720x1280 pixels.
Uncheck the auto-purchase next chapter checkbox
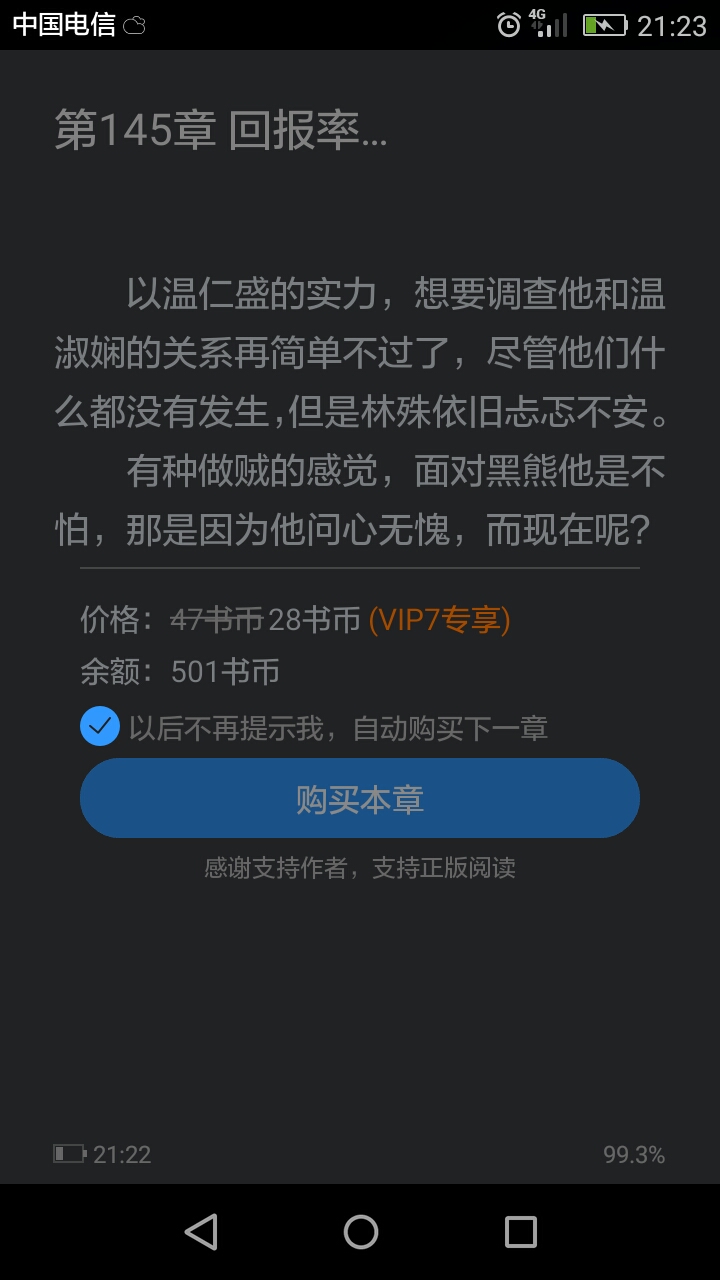[100, 726]
